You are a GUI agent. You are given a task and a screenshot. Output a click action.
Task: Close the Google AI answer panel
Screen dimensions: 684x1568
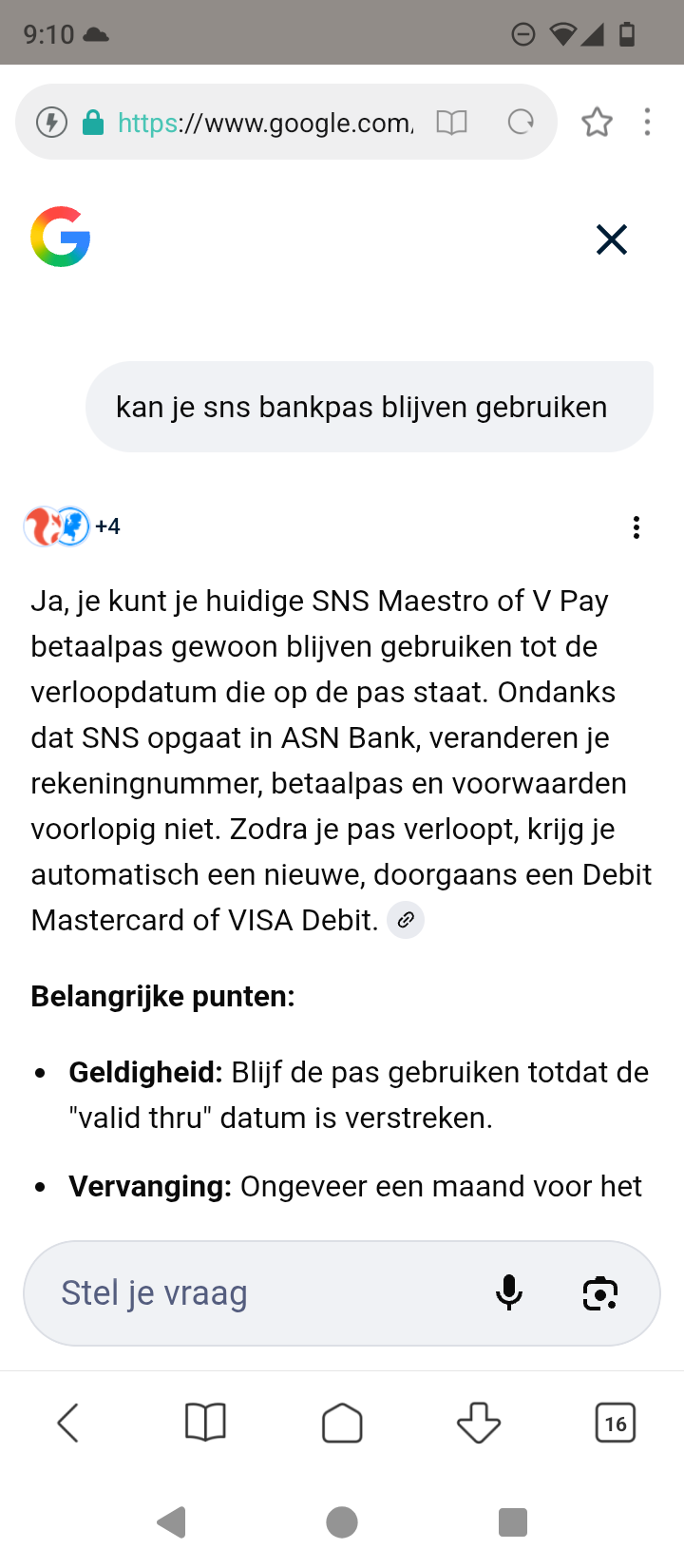[612, 239]
